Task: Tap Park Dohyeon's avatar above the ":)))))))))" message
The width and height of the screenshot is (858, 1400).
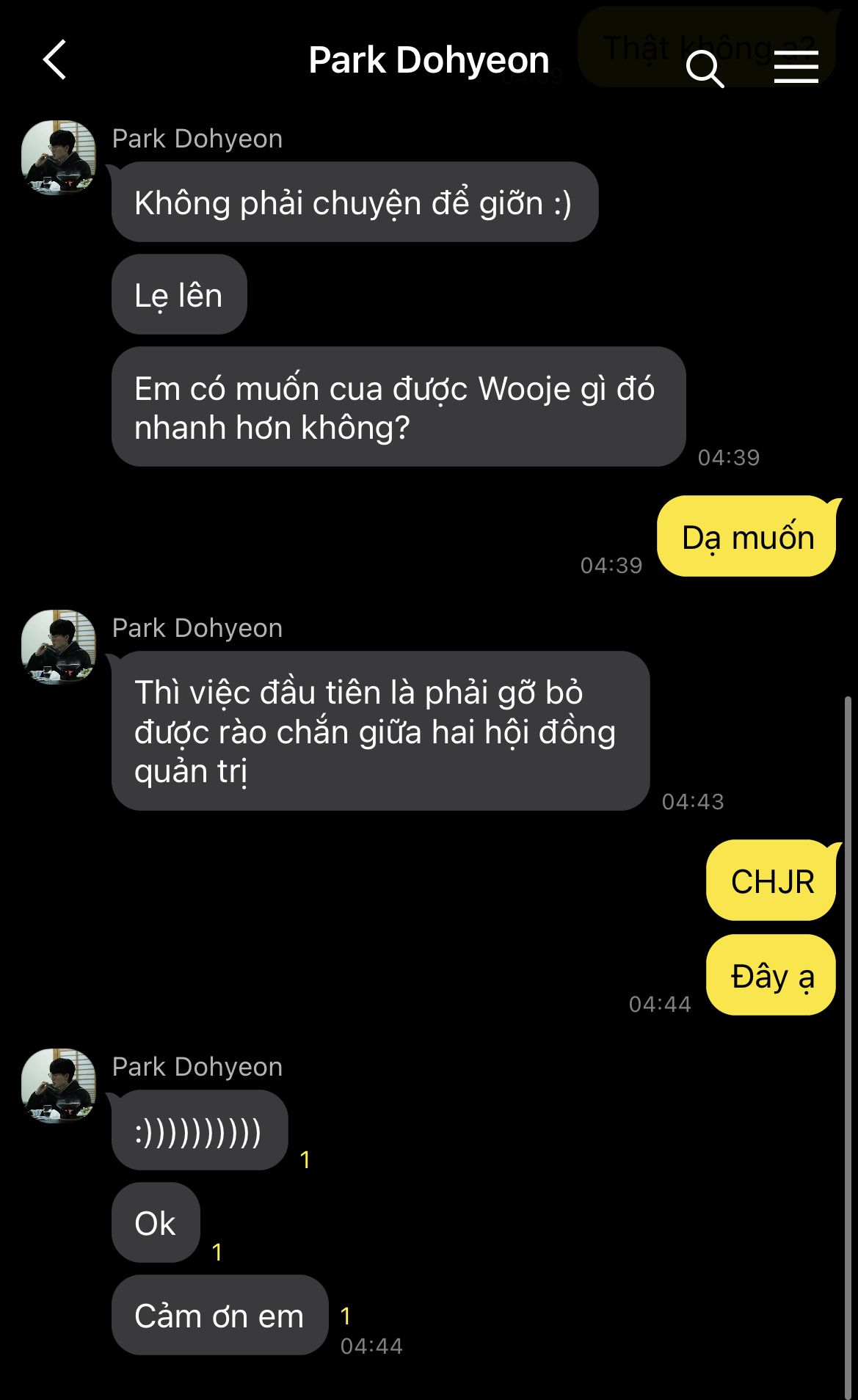Action: pyautogui.click(x=59, y=1085)
